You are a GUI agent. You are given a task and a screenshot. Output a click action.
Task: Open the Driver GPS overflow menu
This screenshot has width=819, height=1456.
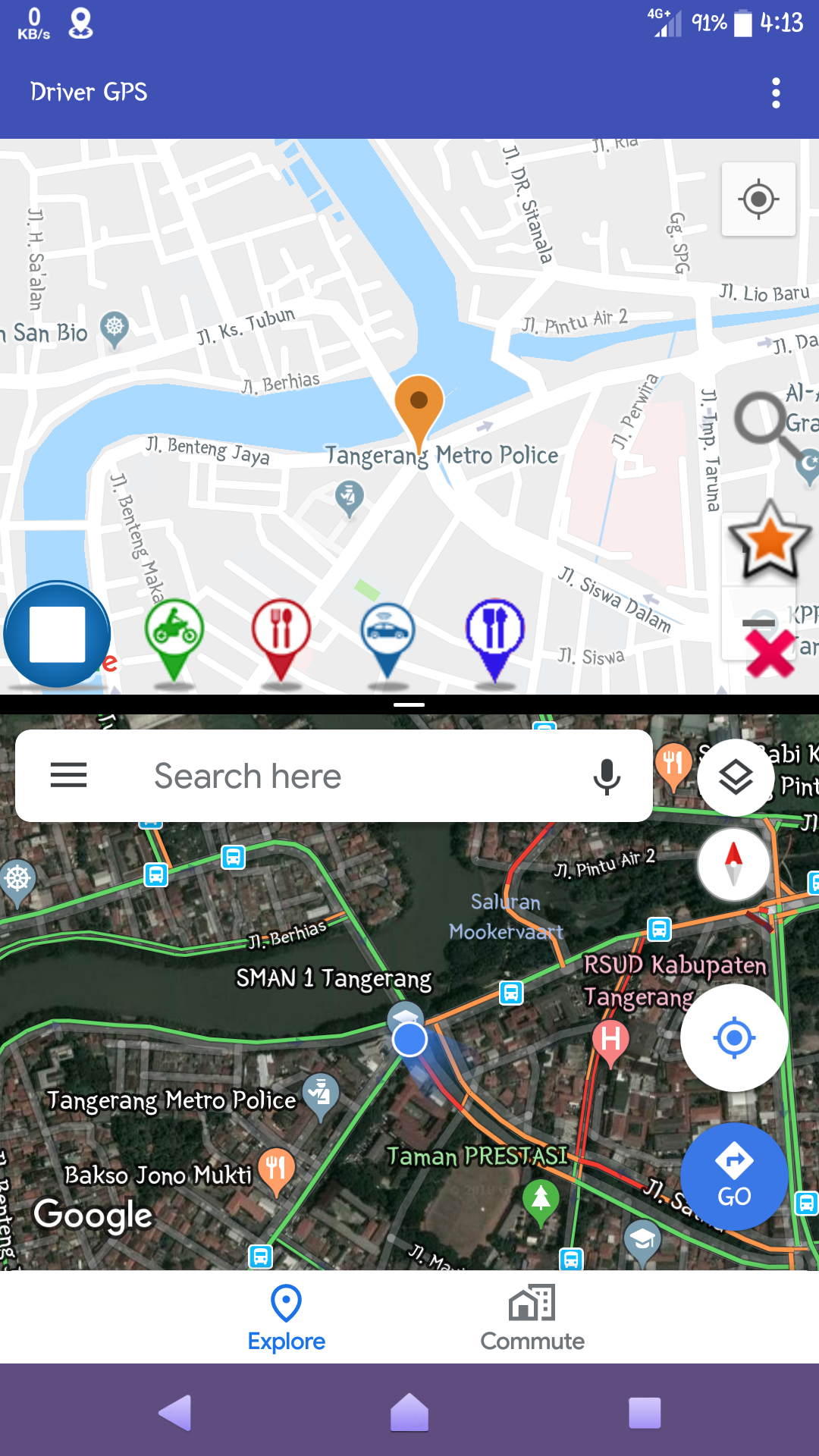(775, 93)
